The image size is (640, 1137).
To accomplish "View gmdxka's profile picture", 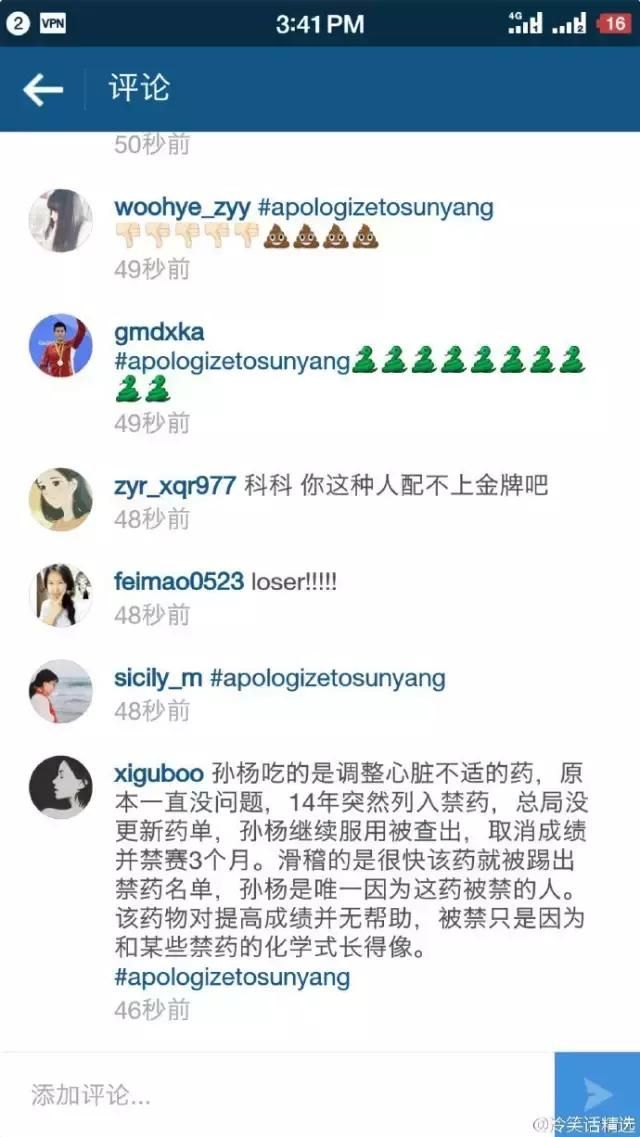I will 60,346.
